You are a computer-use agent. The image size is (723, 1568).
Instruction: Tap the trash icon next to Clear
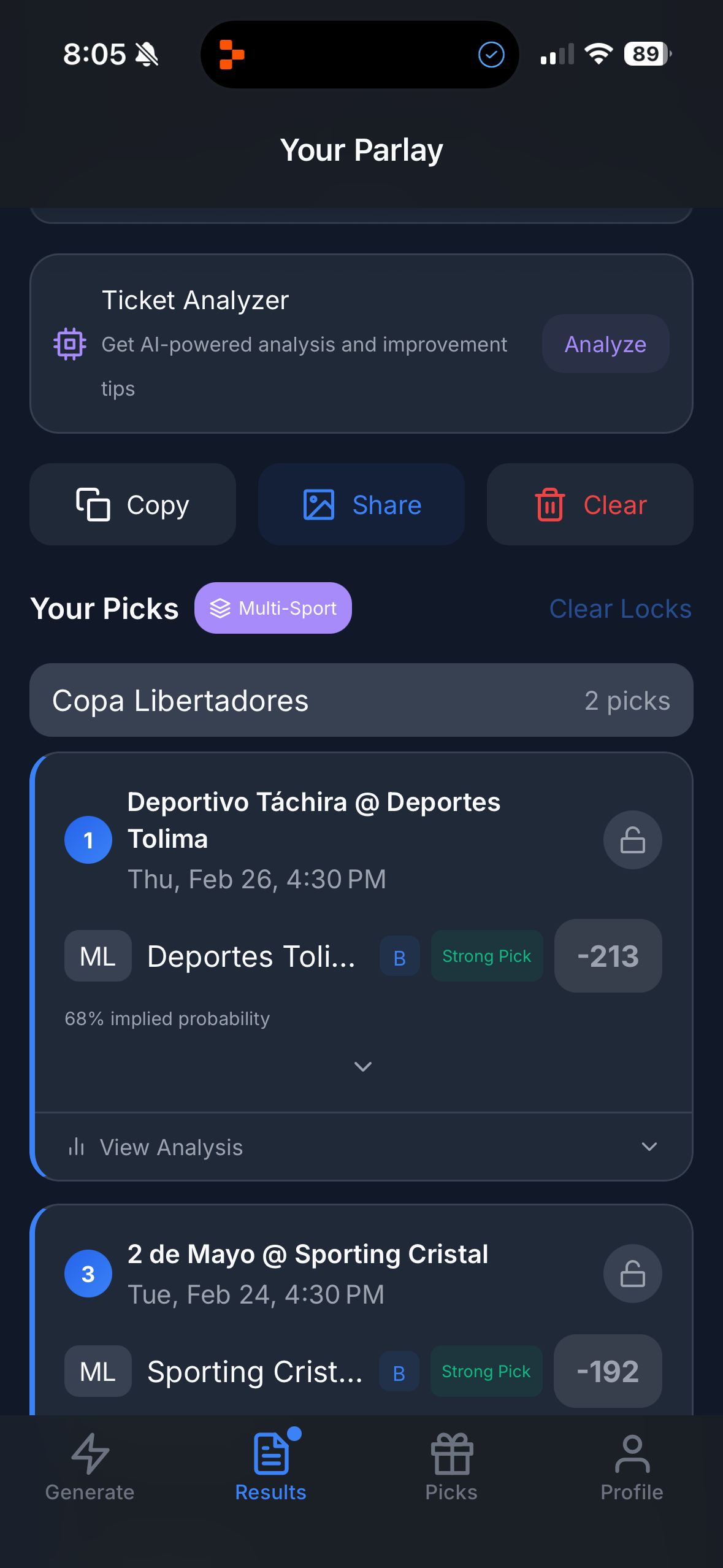(550, 504)
